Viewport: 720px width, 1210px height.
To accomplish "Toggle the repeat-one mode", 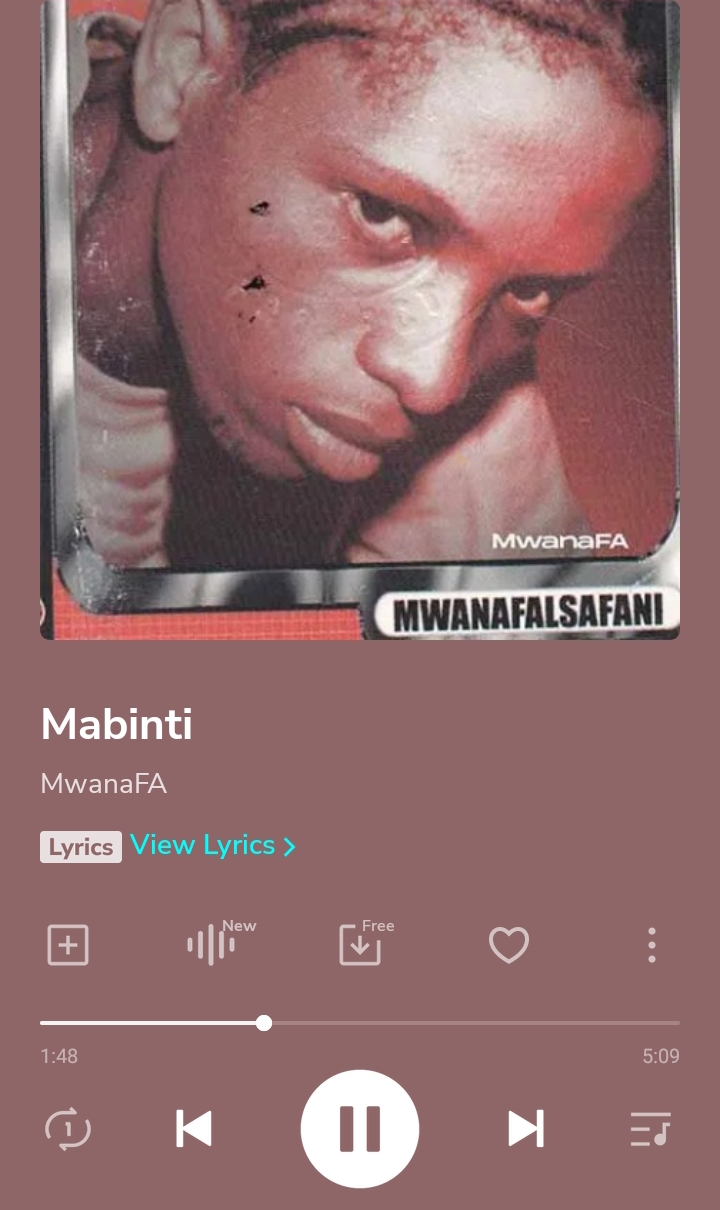I will click(68, 1129).
